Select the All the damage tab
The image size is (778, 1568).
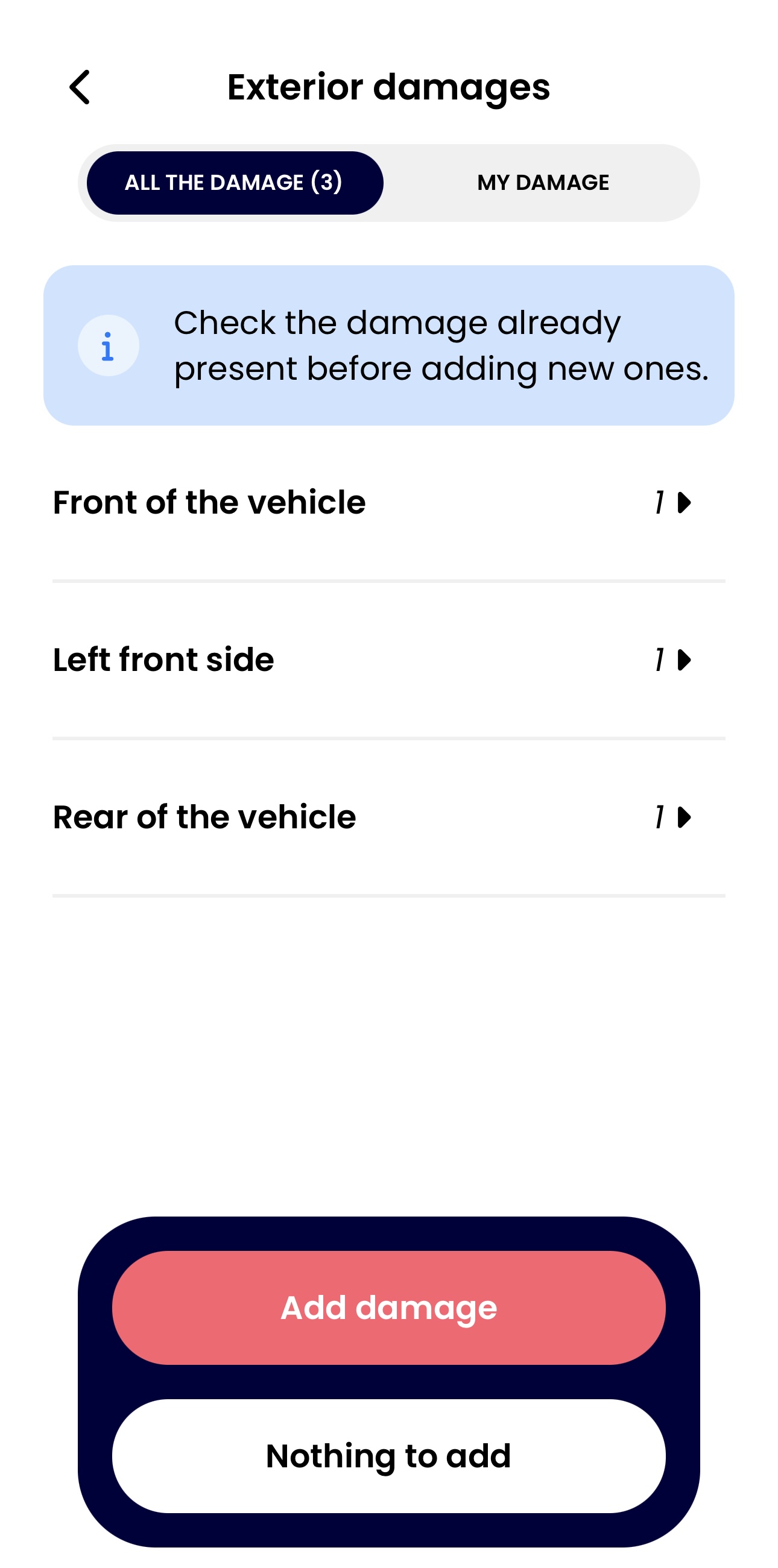tap(235, 183)
